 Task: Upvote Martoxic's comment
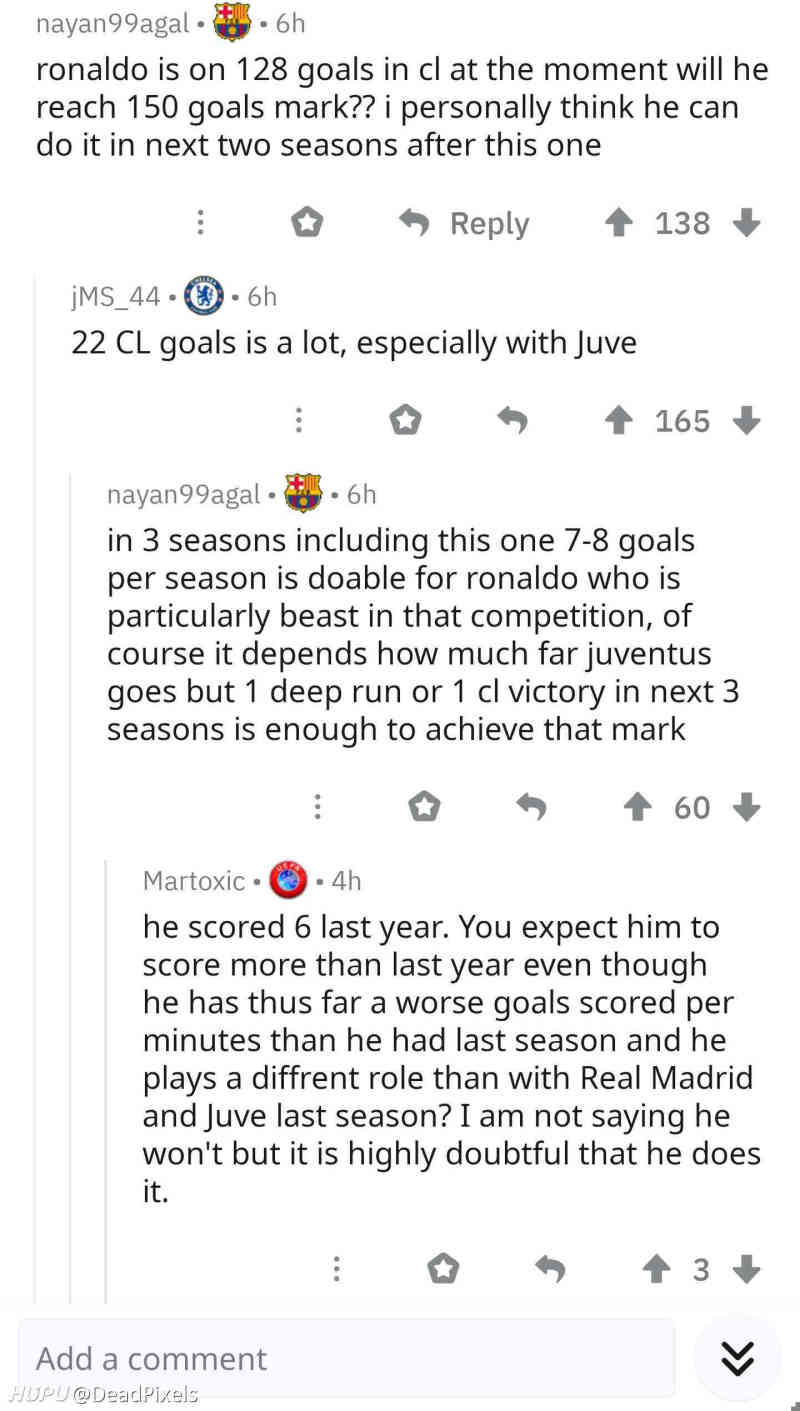coord(656,1269)
